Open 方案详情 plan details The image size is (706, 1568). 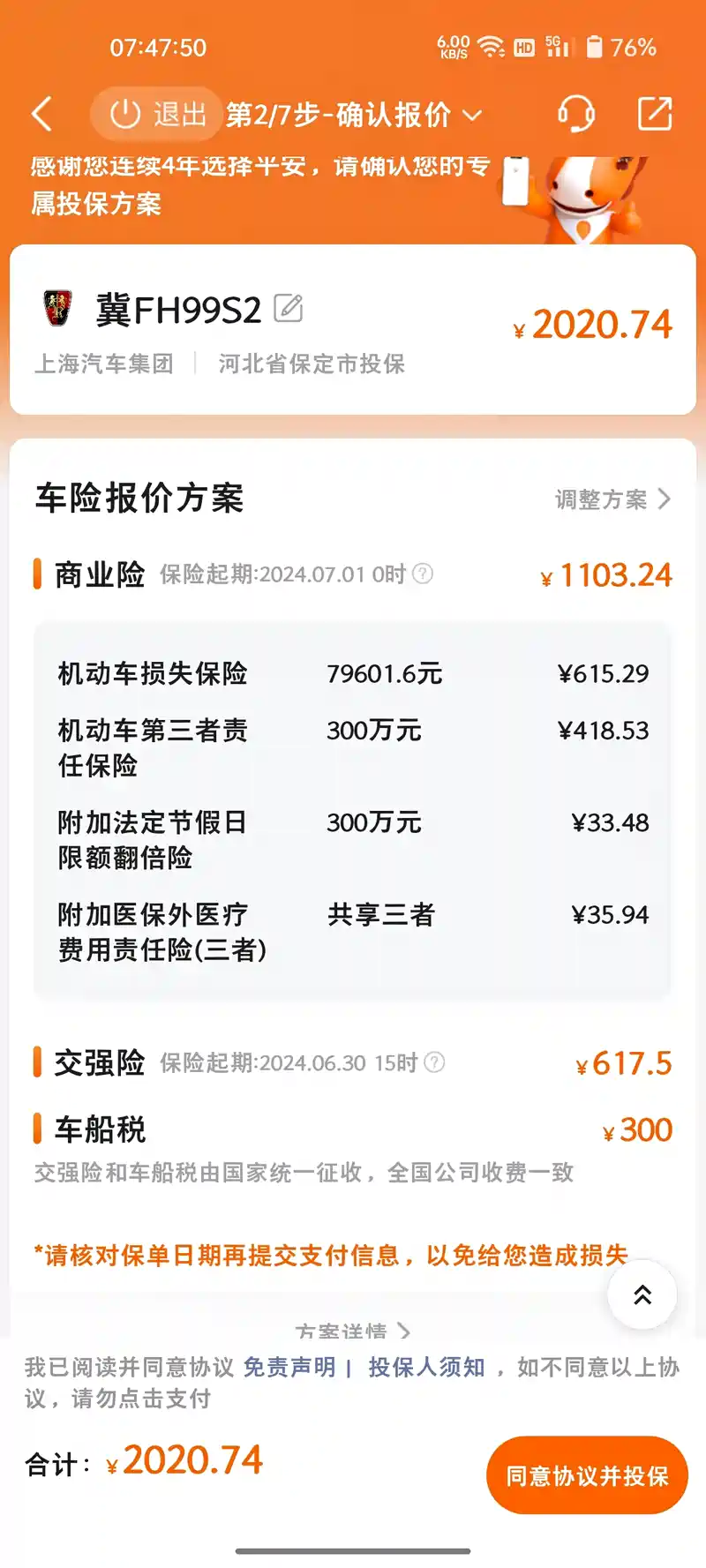353,1330
